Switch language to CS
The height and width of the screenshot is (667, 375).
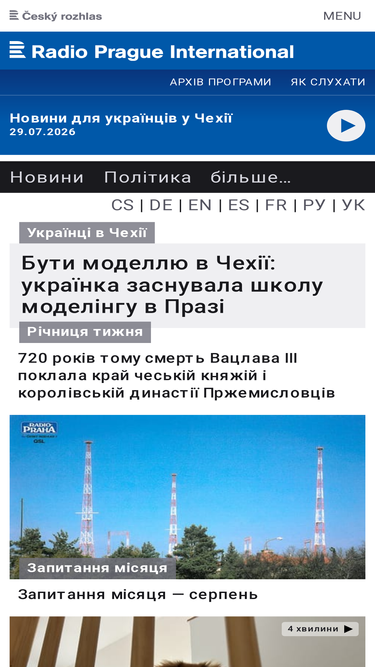[x=122, y=205]
